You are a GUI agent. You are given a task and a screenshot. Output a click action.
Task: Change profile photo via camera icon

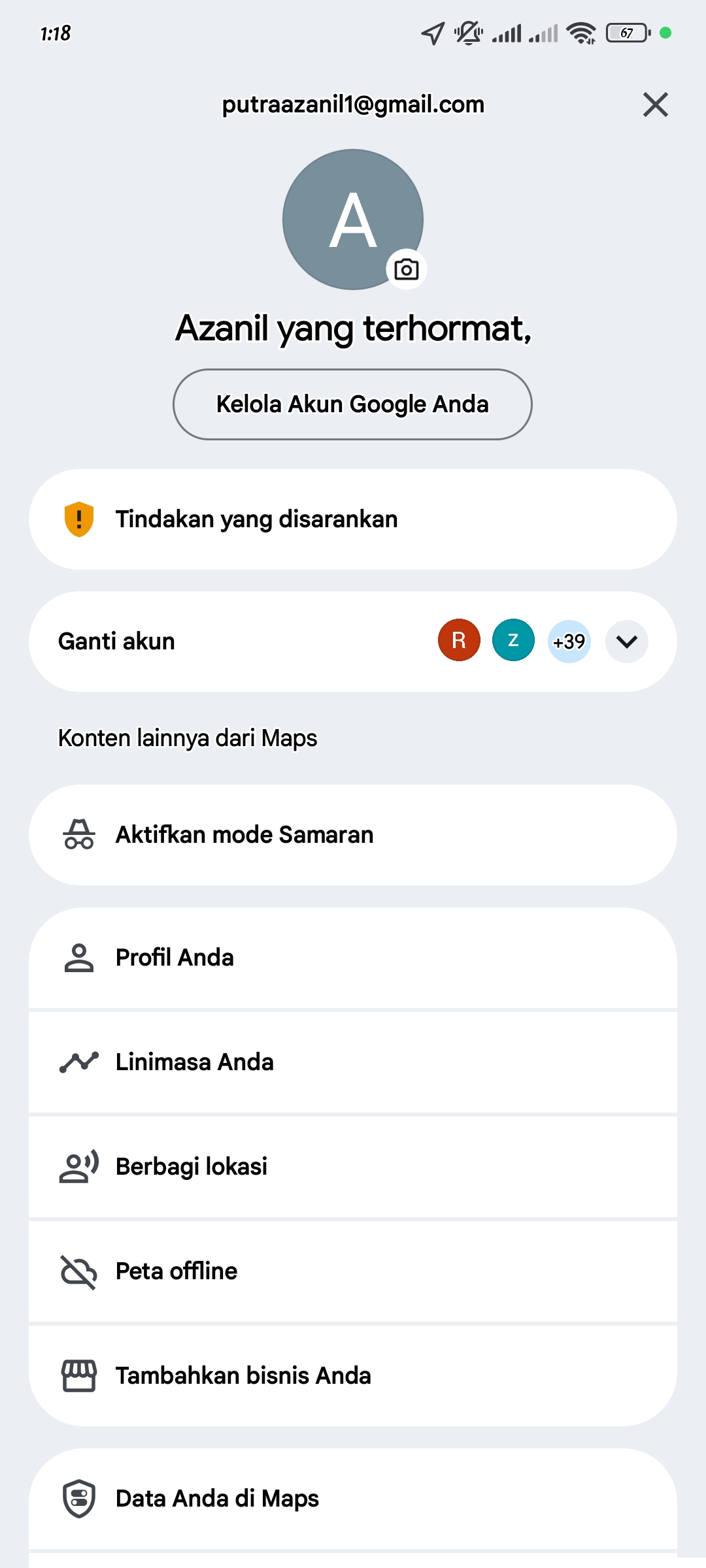tap(407, 269)
